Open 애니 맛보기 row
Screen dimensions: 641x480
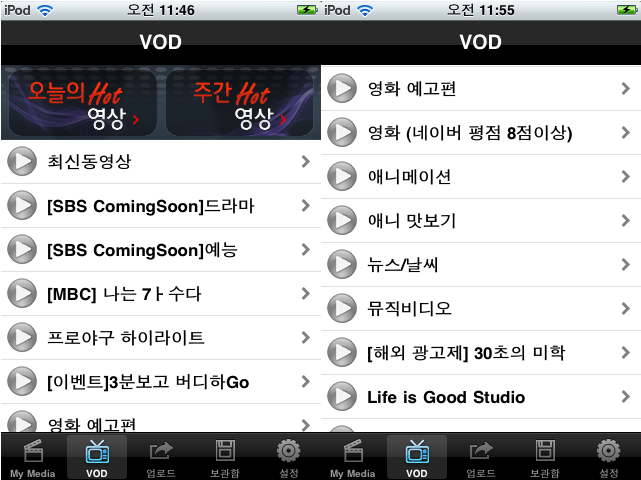(x=480, y=221)
